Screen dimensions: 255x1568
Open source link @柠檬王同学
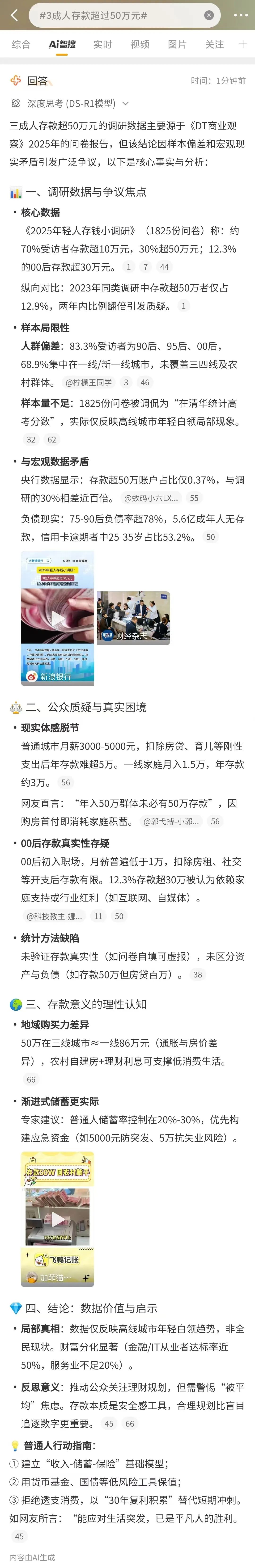coord(88,383)
